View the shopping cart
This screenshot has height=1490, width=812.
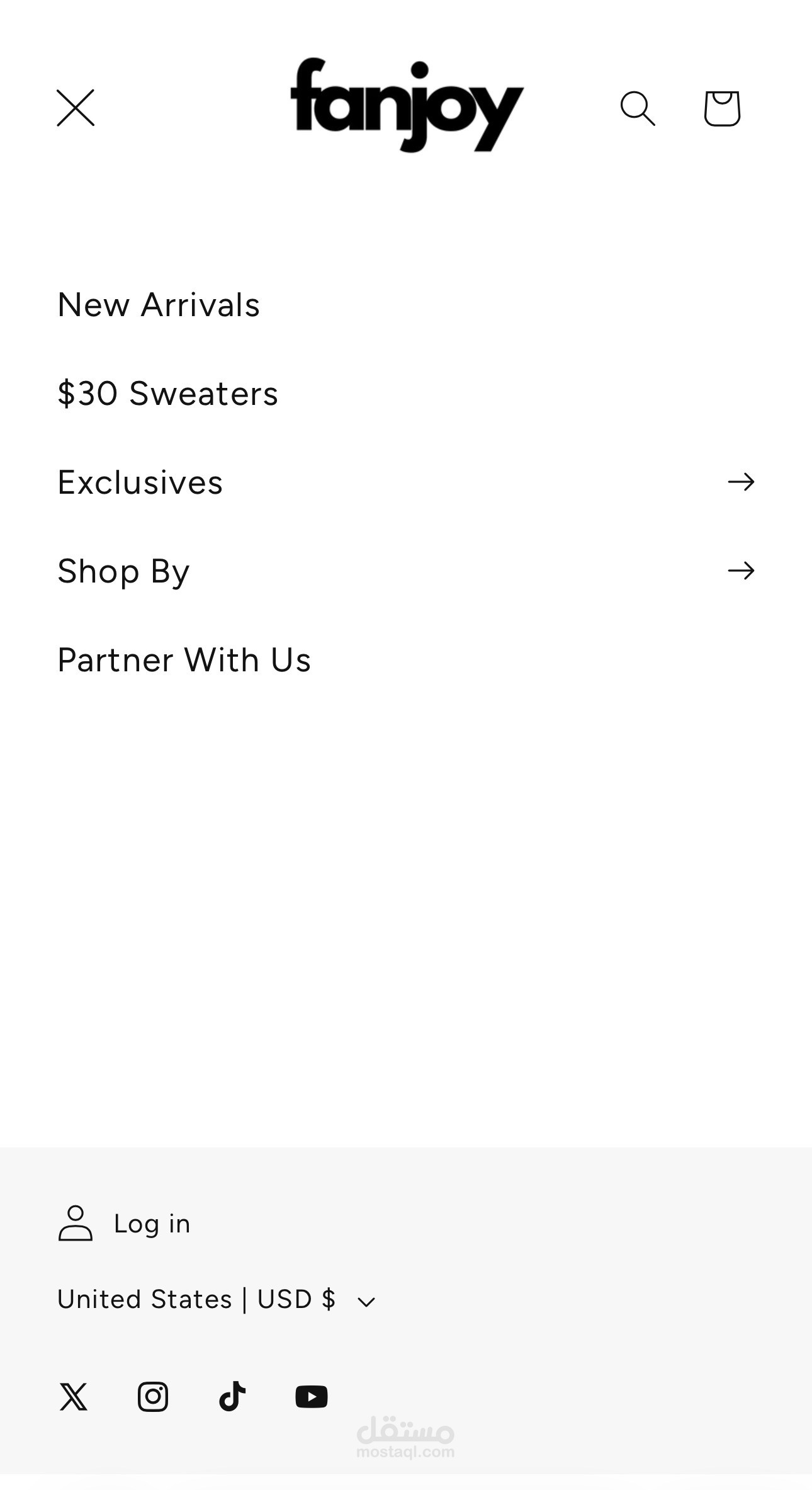721,108
